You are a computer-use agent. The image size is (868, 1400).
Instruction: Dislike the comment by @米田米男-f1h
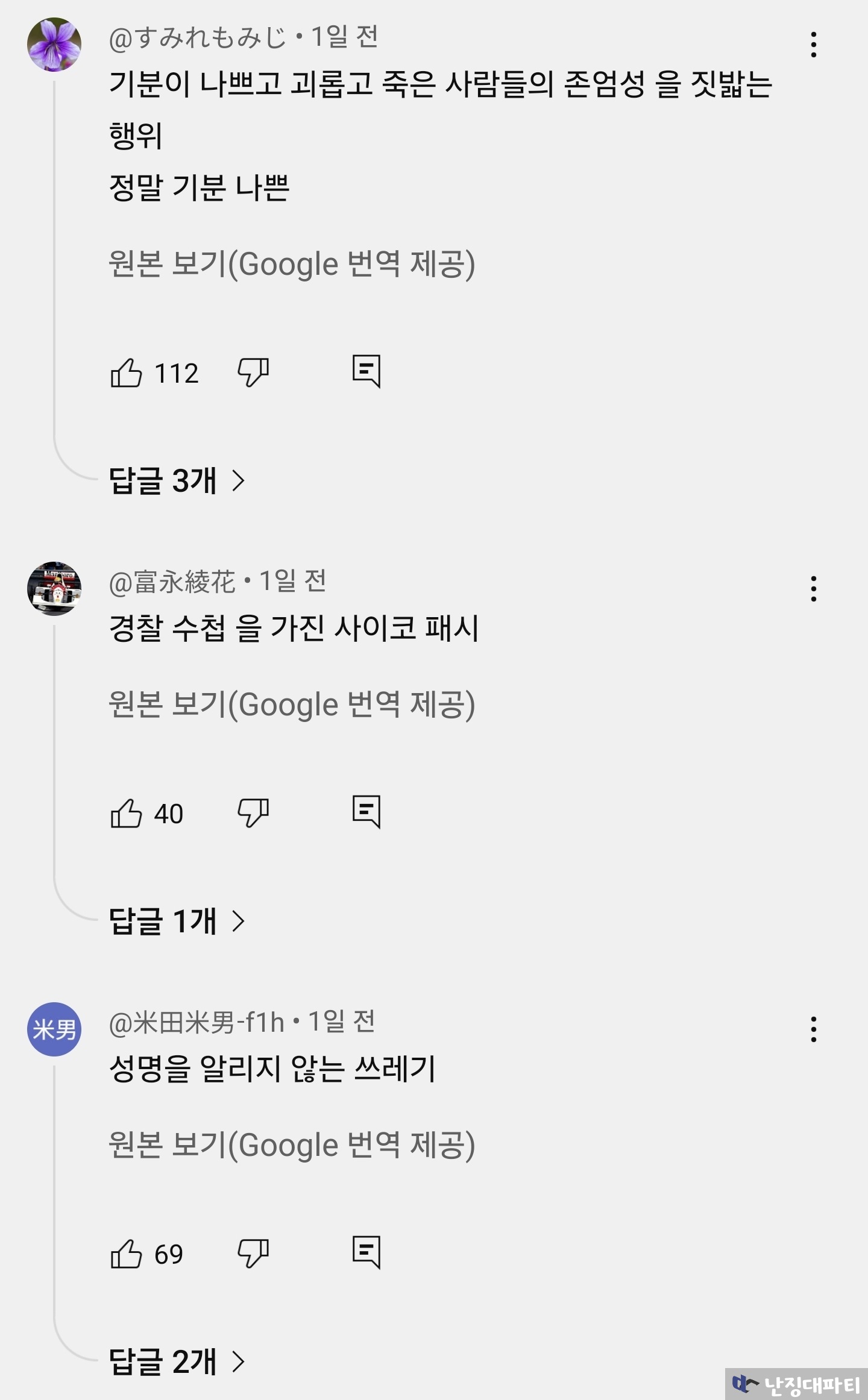253,1254
